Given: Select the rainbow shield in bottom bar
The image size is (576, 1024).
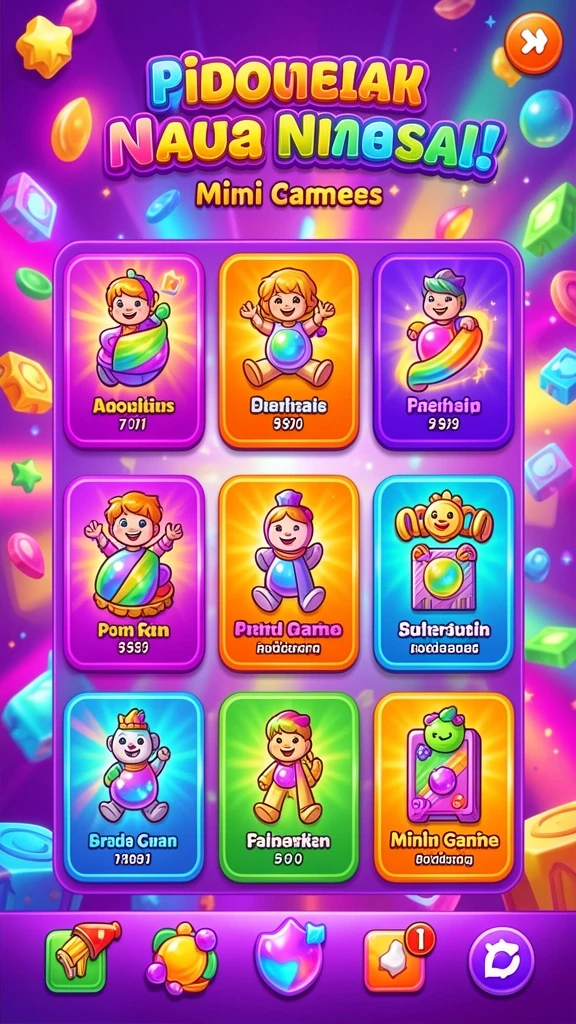Looking at the screenshot, I should [288, 956].
